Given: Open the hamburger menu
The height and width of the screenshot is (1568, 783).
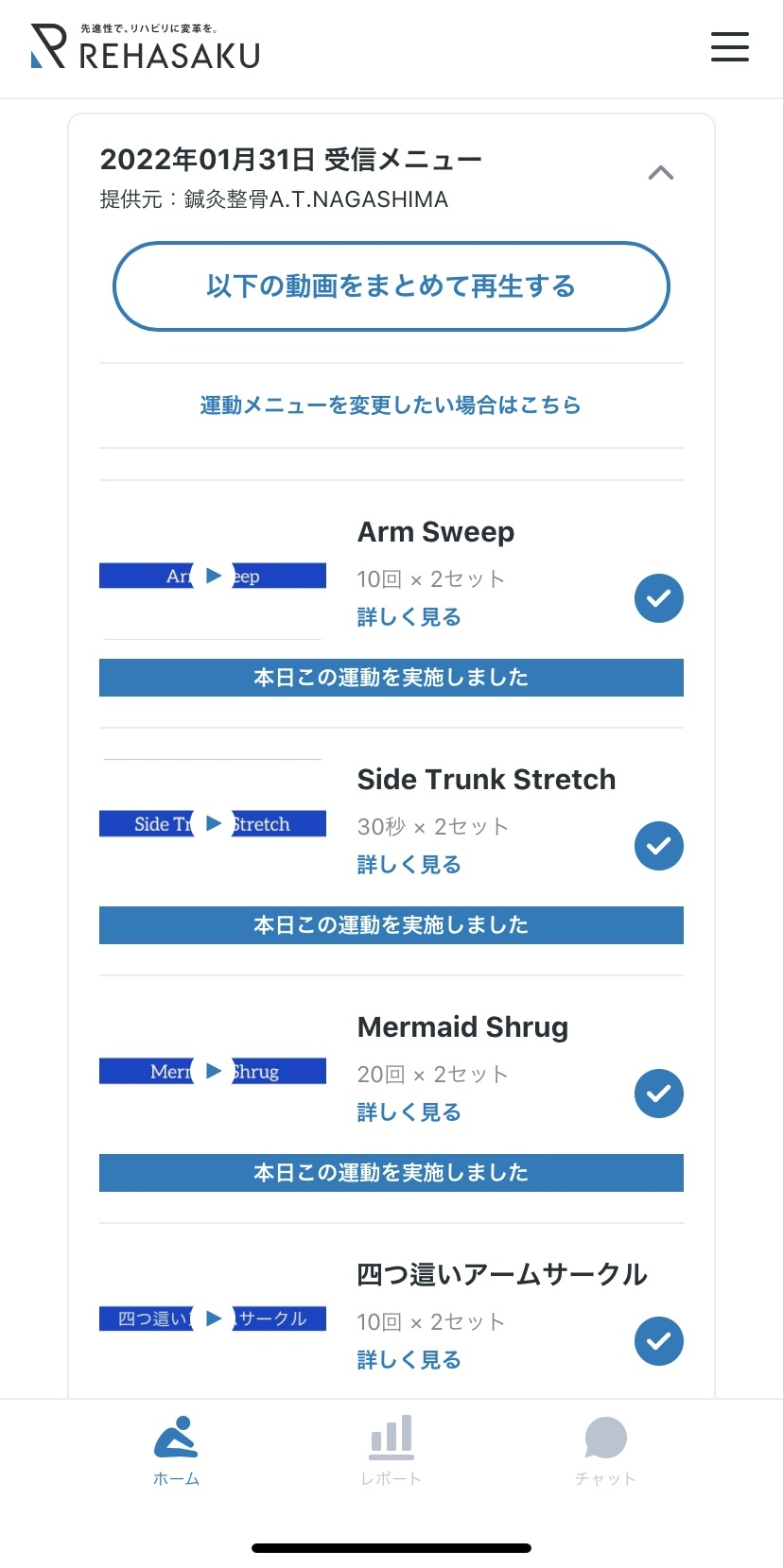Looking at the screenshot, I should [x=729, y=46].
